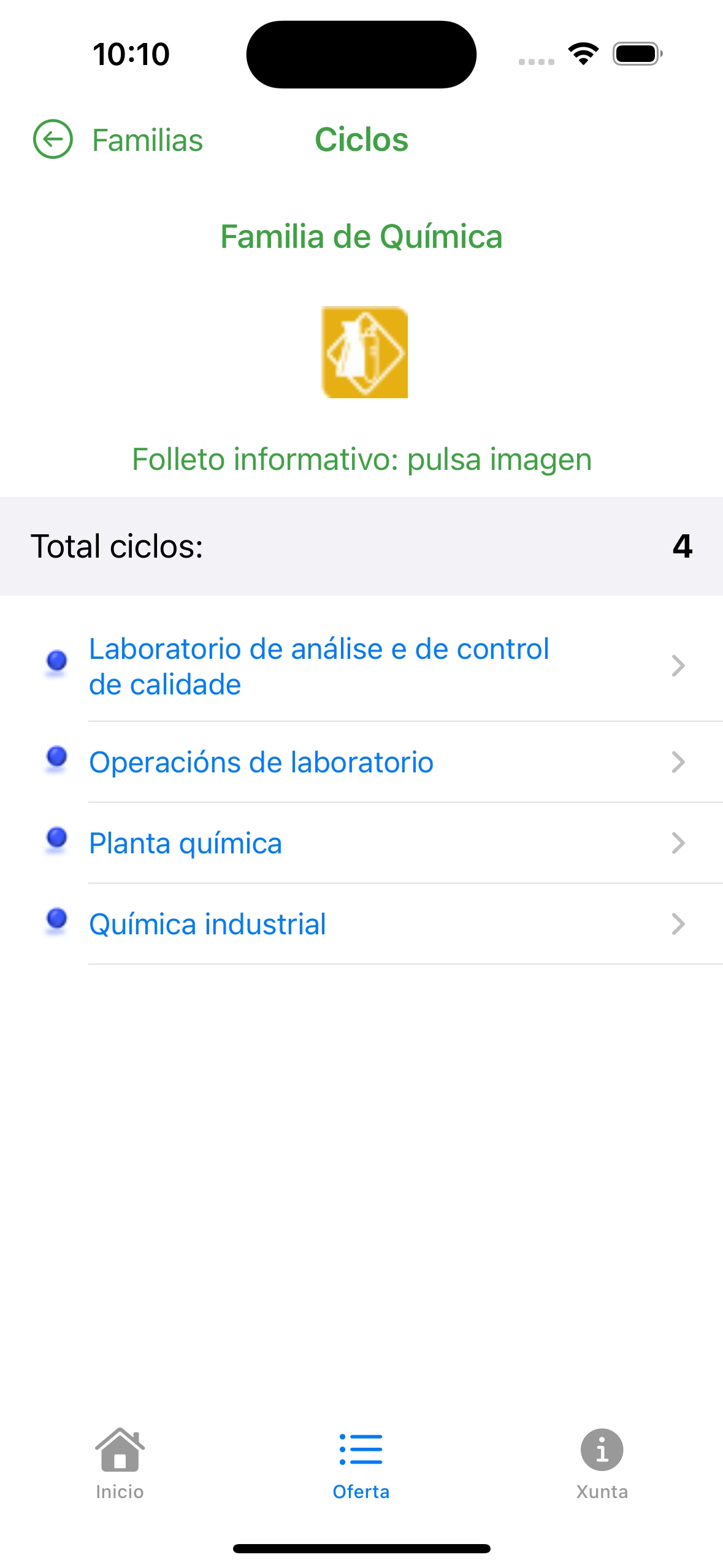The height and width of the screenshot is (1568, 723).
Task: Go back to Familias
Action: (118, 140)
